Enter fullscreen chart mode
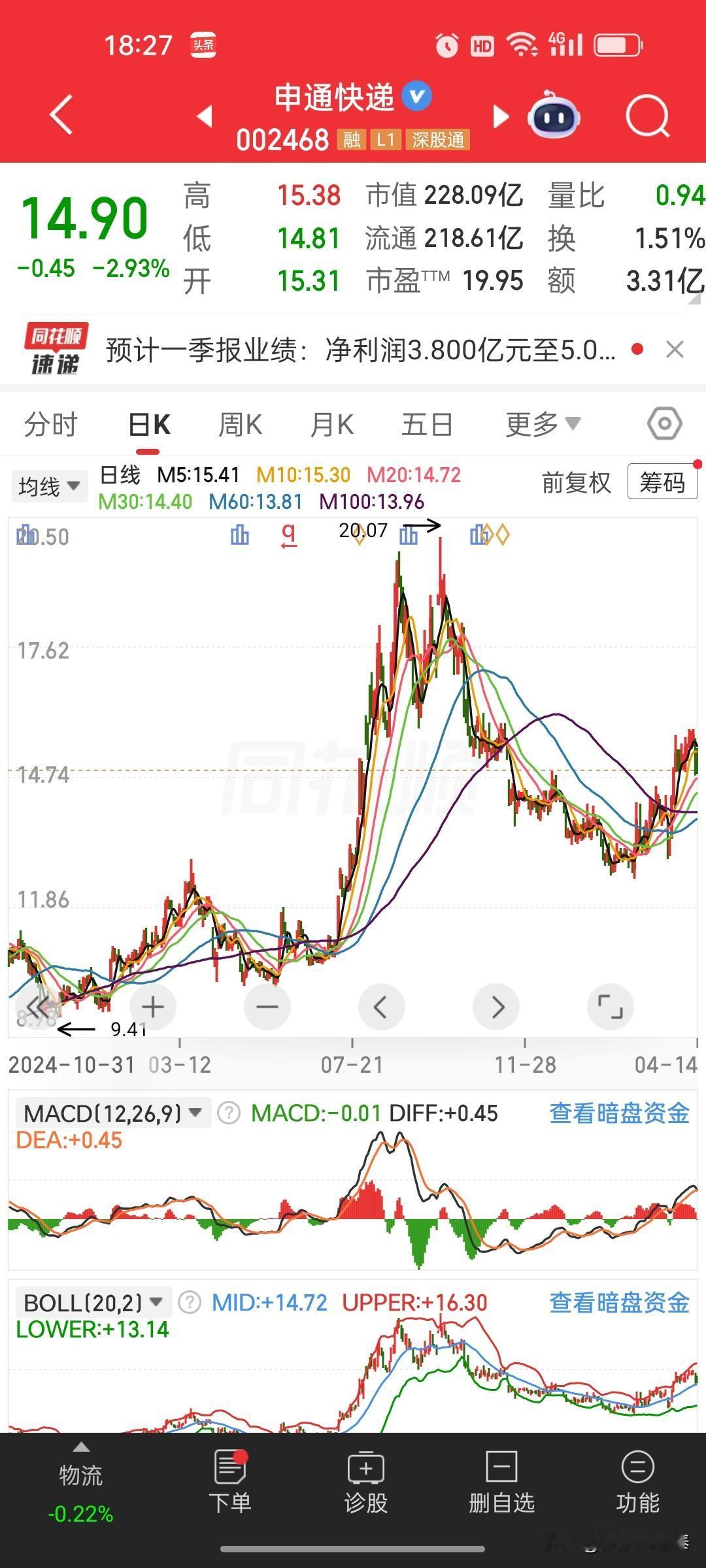This screenshot has width=706, height=1568. point(611,1007)
